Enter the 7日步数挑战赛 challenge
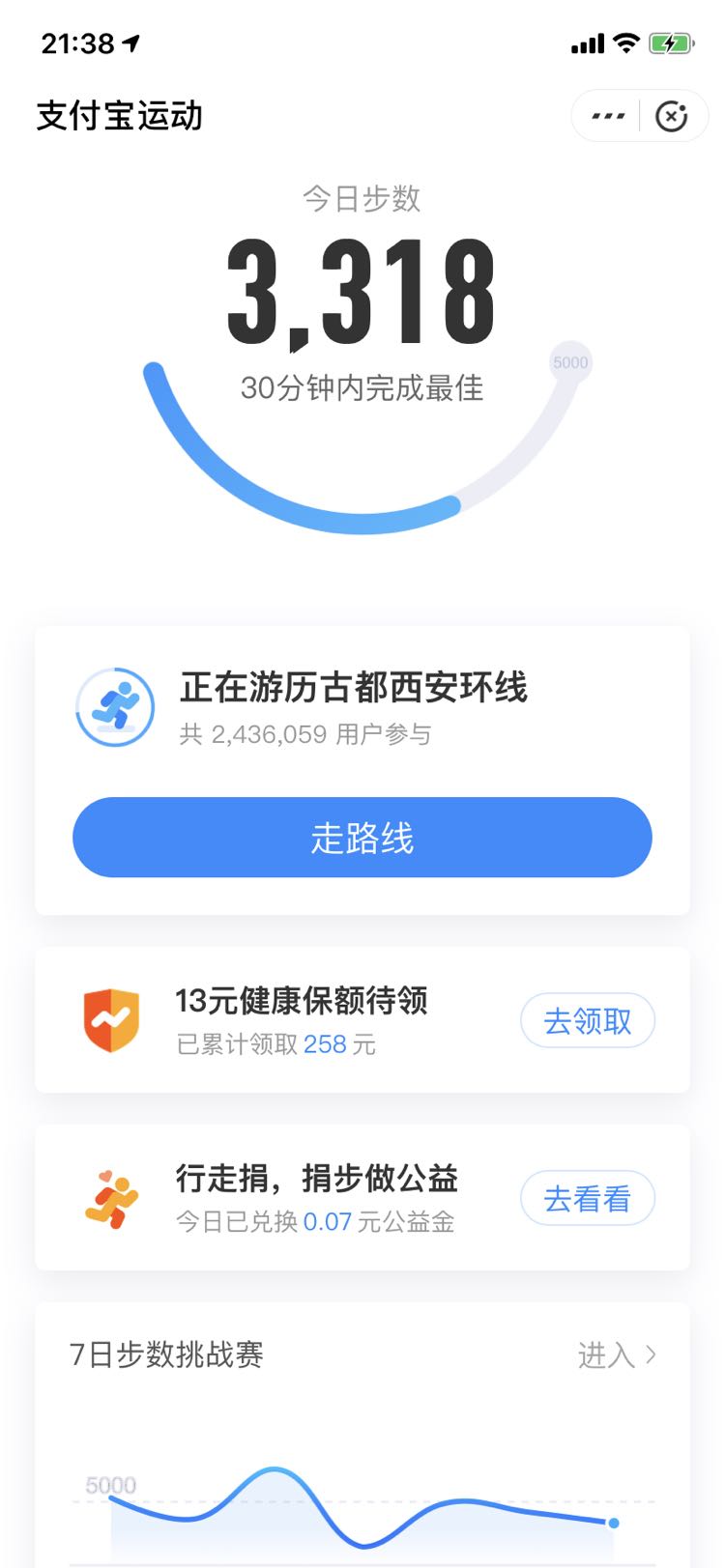The width and height of the screenshot is (725, 1568). click(x=618, y=1355)
